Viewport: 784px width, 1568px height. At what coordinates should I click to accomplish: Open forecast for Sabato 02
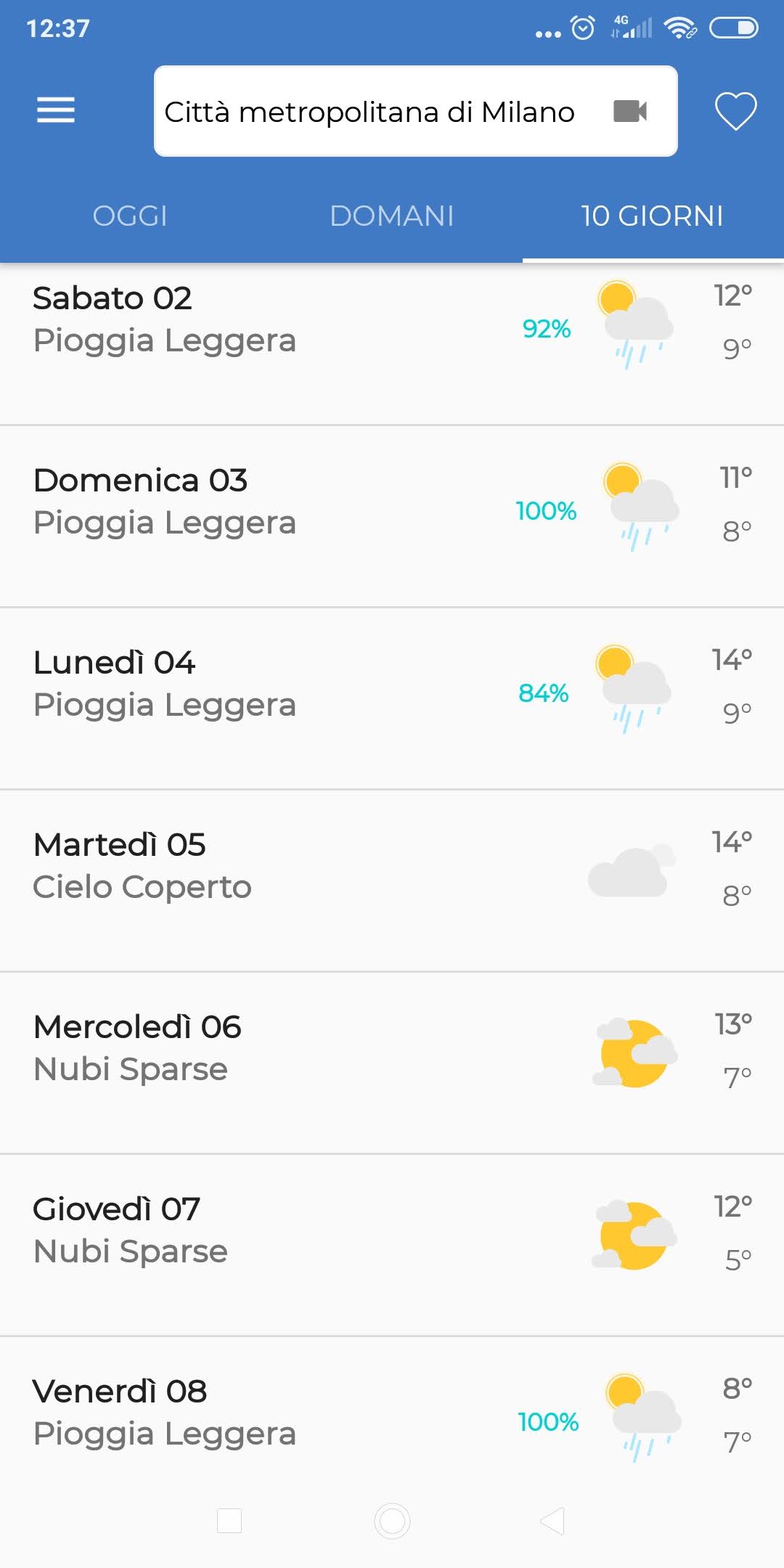(x=392, y=344)
